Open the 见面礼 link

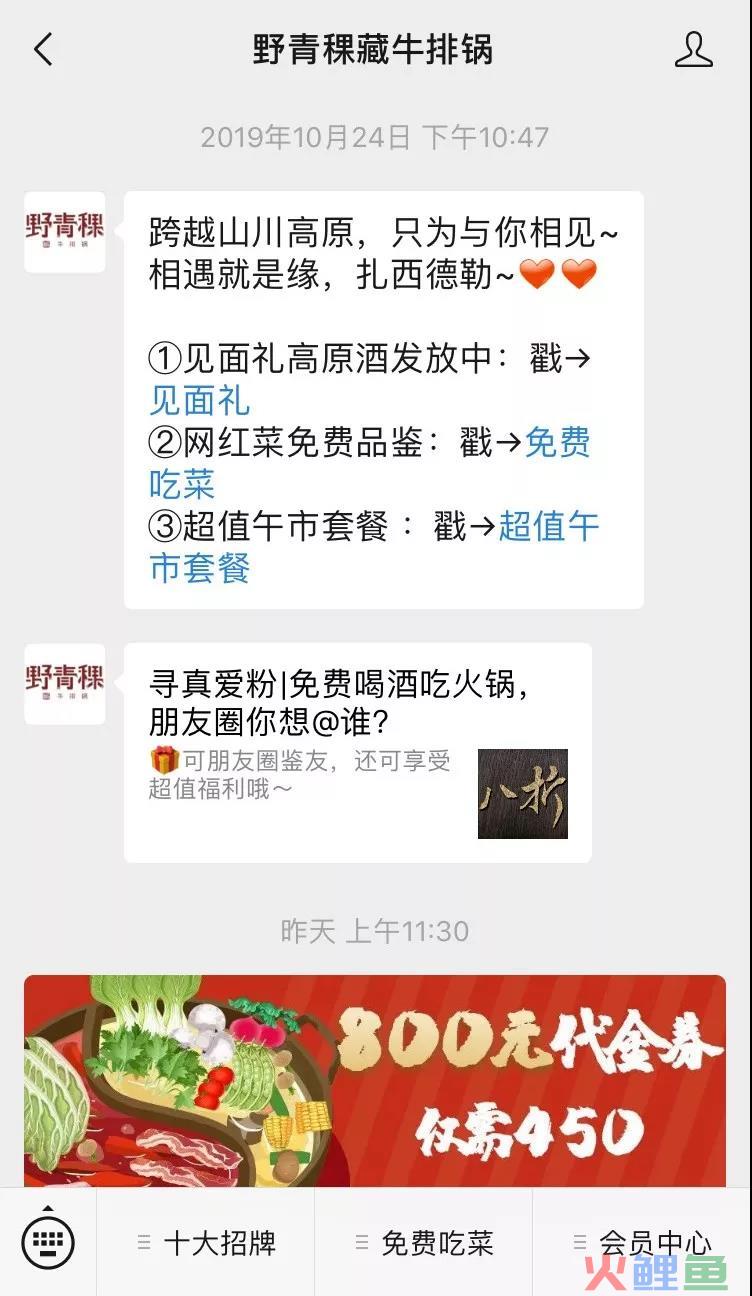(200, 401)
